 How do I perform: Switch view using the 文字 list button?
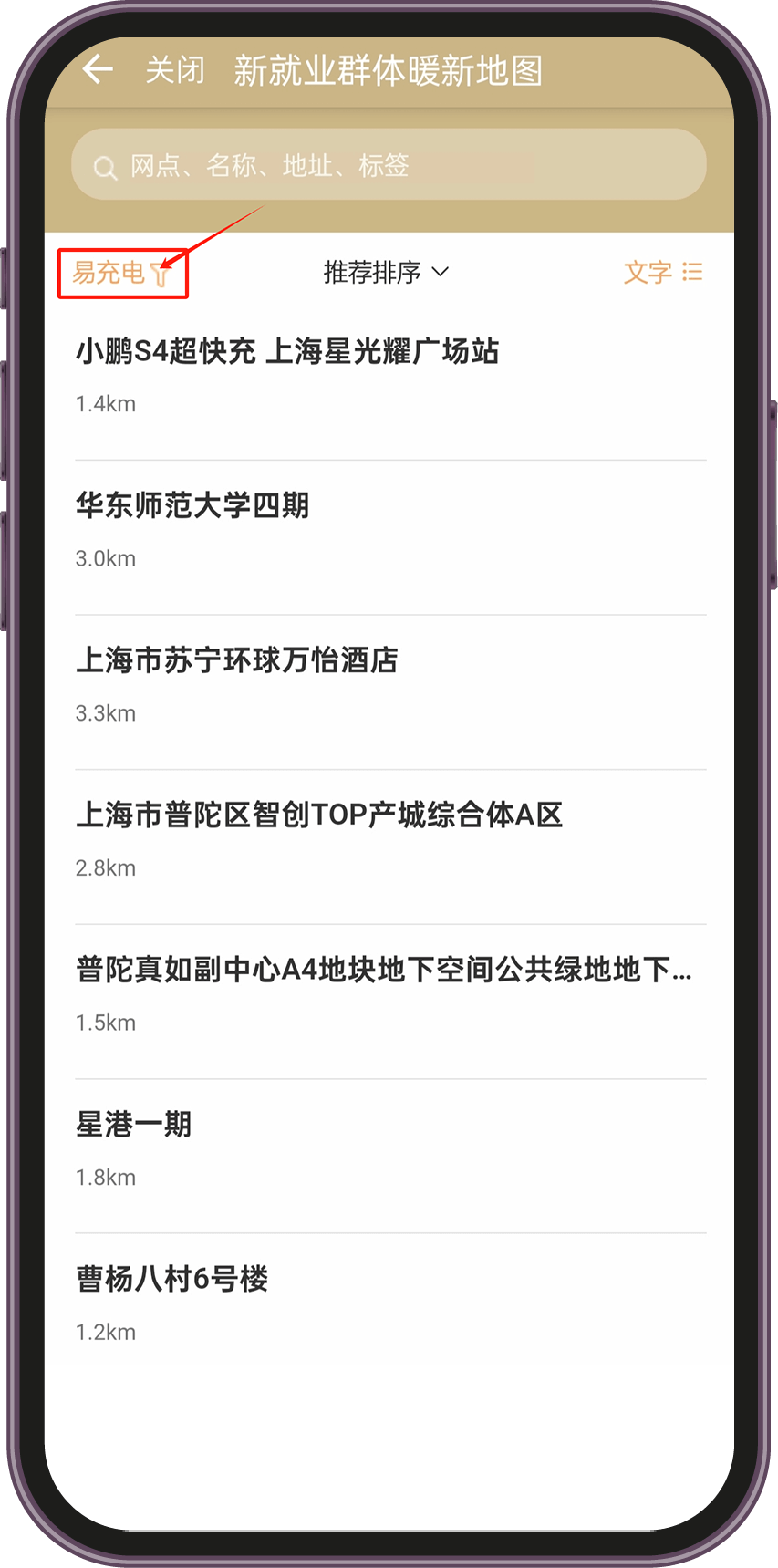[x=662, y=272]
